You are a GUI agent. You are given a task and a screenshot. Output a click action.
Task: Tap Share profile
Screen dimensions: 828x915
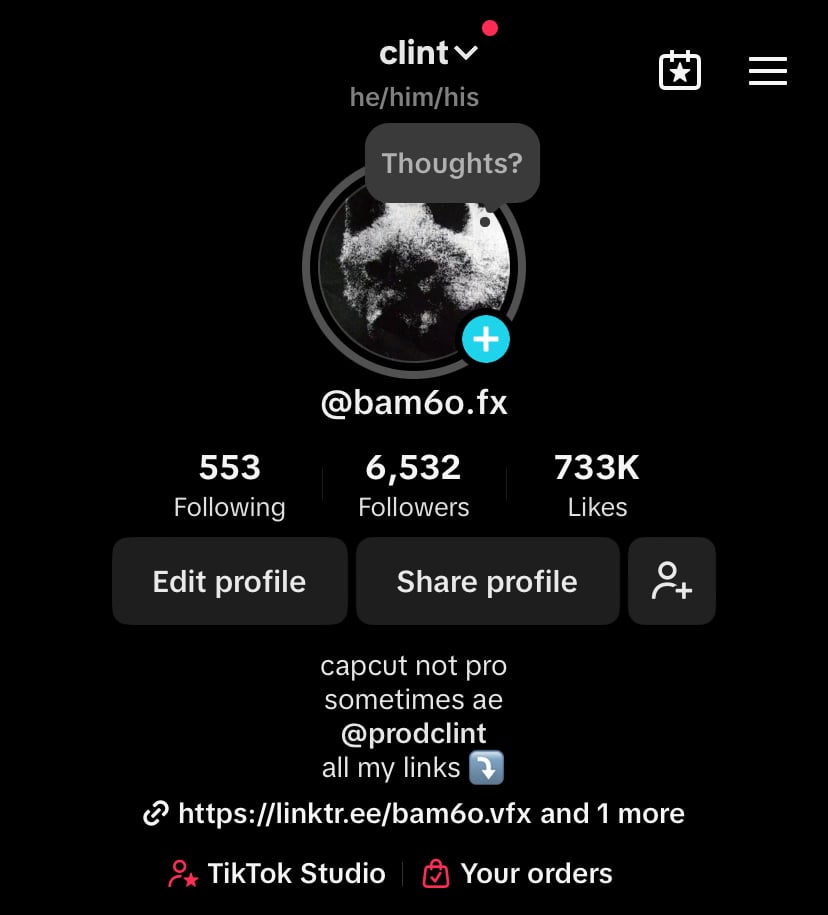tap(487, 581)
